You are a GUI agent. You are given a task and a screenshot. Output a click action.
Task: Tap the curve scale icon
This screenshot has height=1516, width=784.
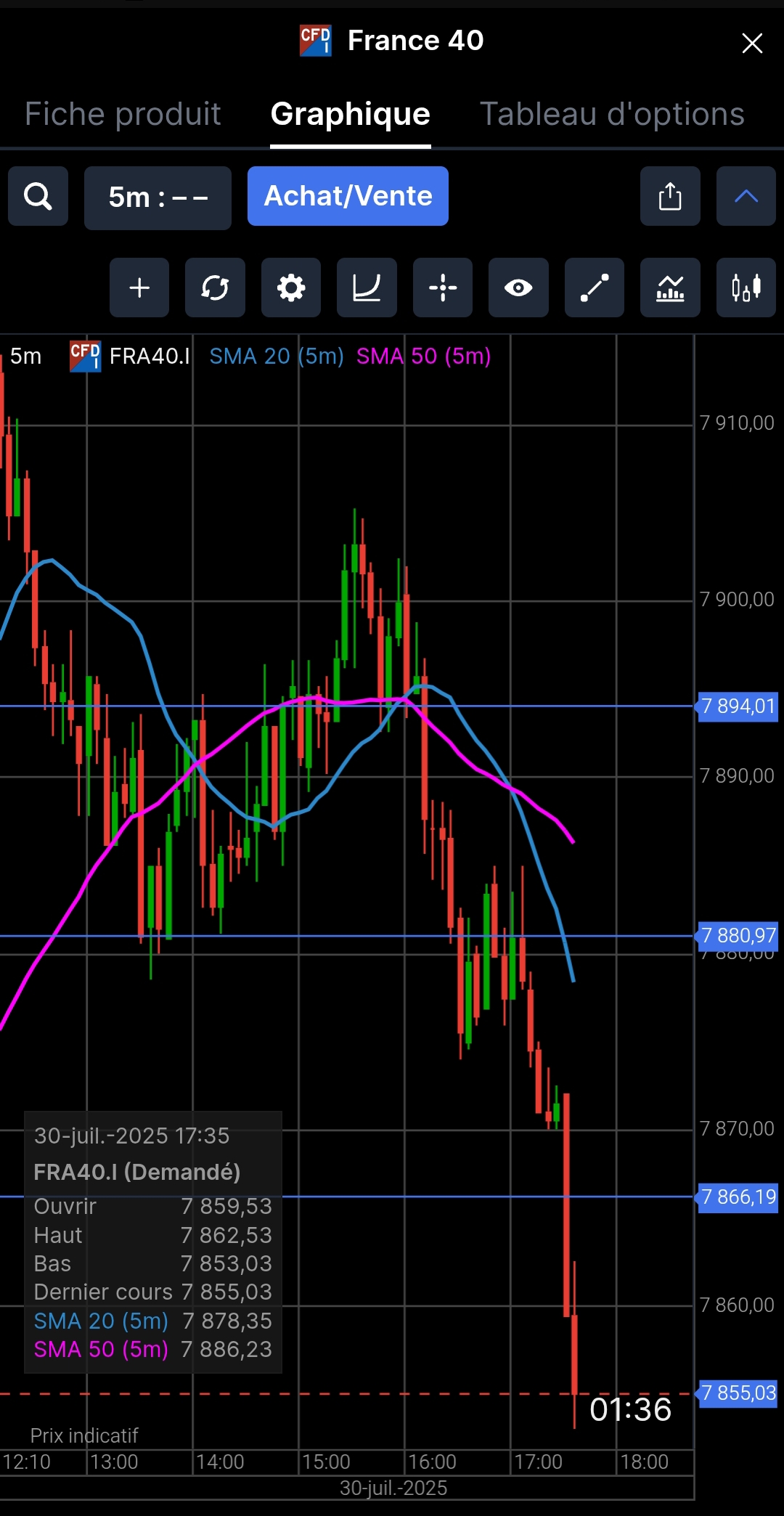point(367,288)
